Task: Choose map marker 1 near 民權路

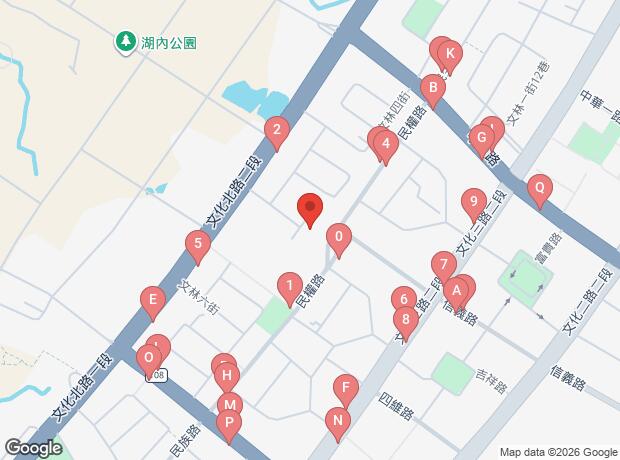Action: click(x=290, y=290)
